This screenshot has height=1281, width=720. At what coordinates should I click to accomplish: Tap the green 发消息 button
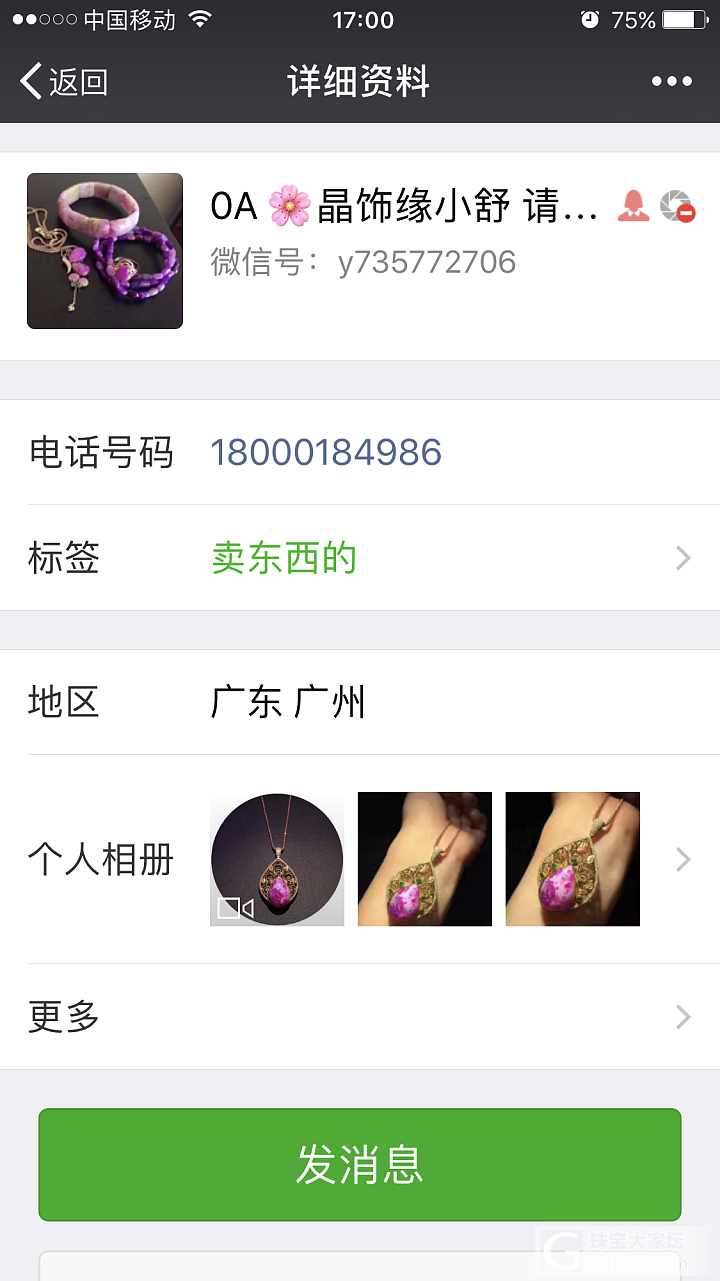(x=360, y=1164)
